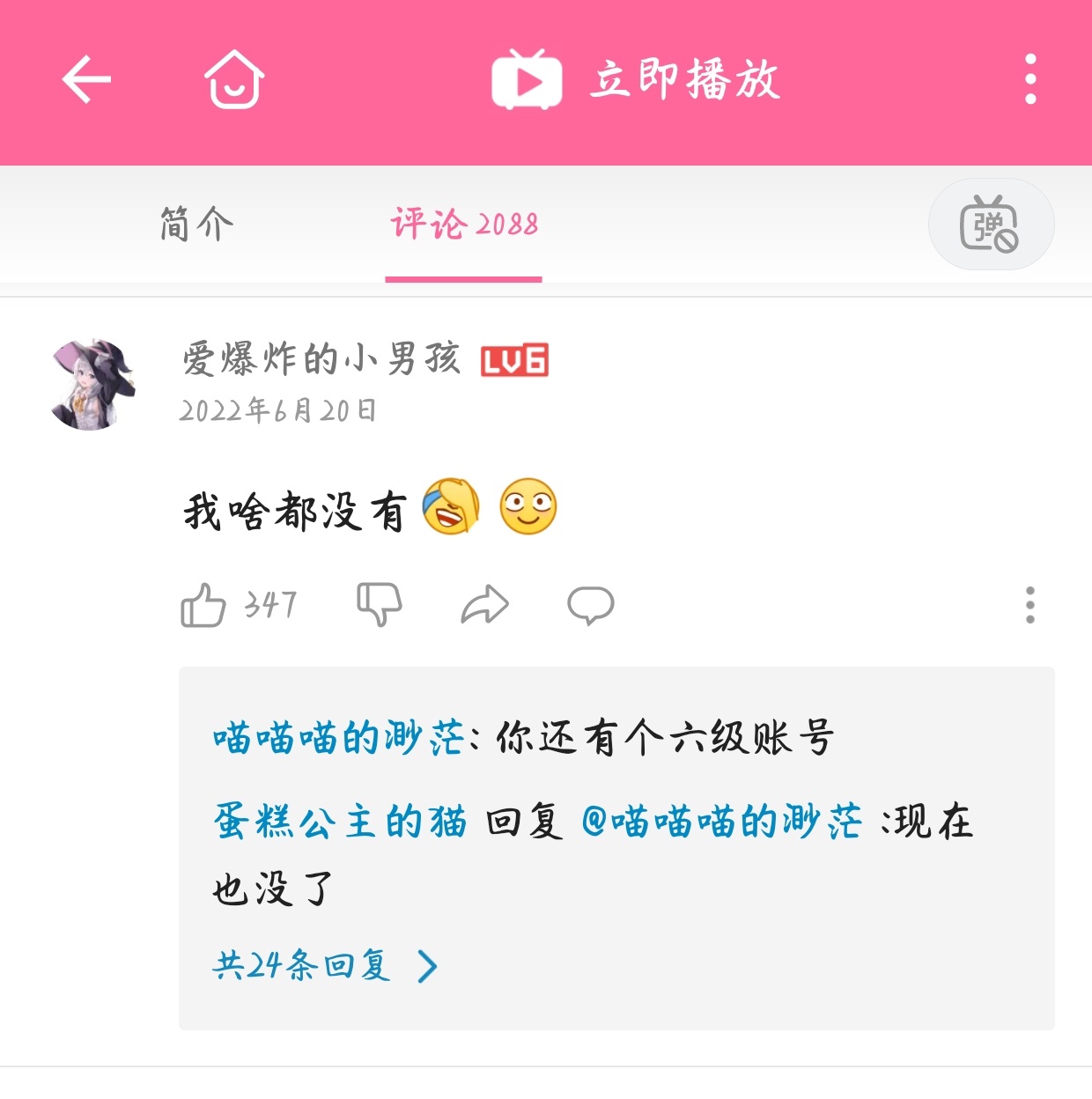Select the 评论 2088 tab
Viewport: 1092px width, 1099px height.
(464, 224)
